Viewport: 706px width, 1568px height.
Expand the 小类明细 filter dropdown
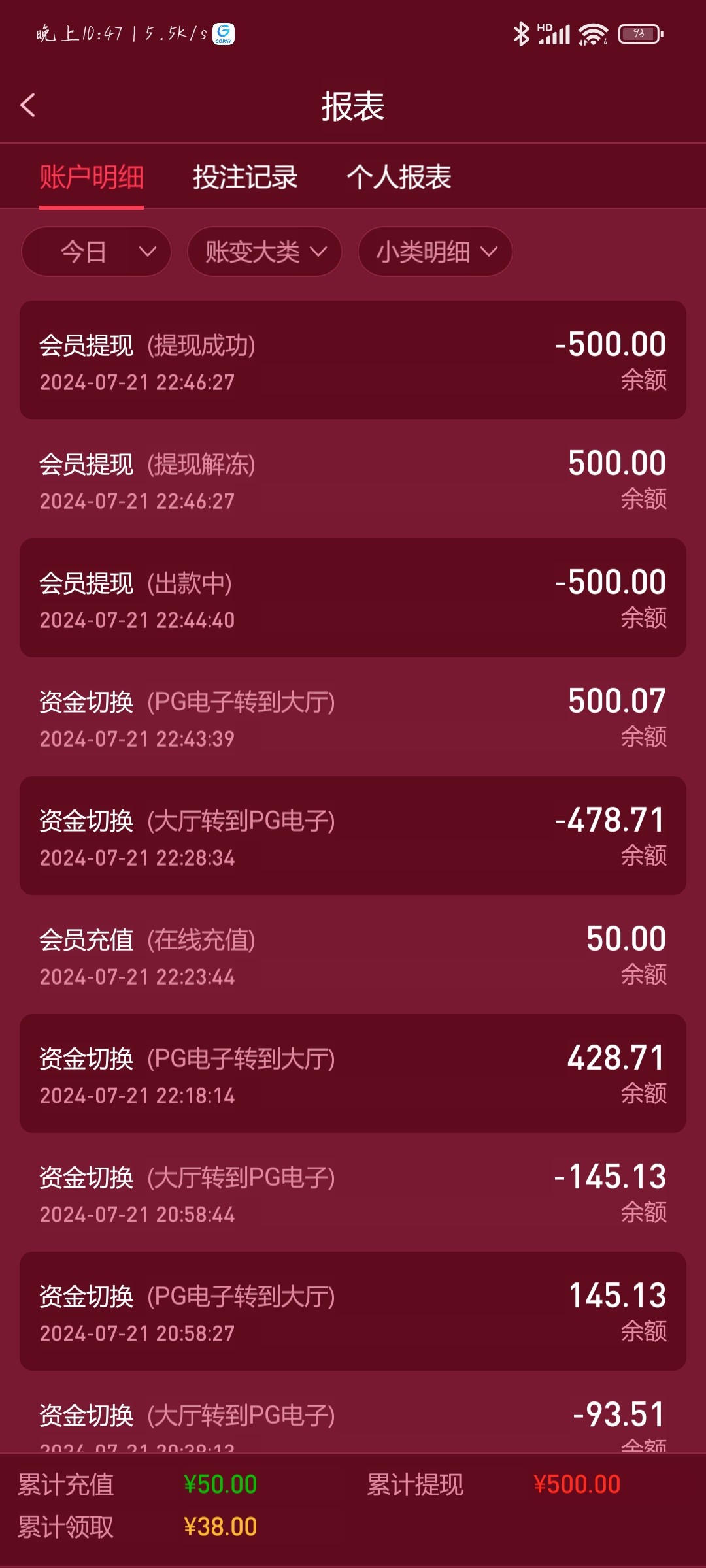click(435, 252)
